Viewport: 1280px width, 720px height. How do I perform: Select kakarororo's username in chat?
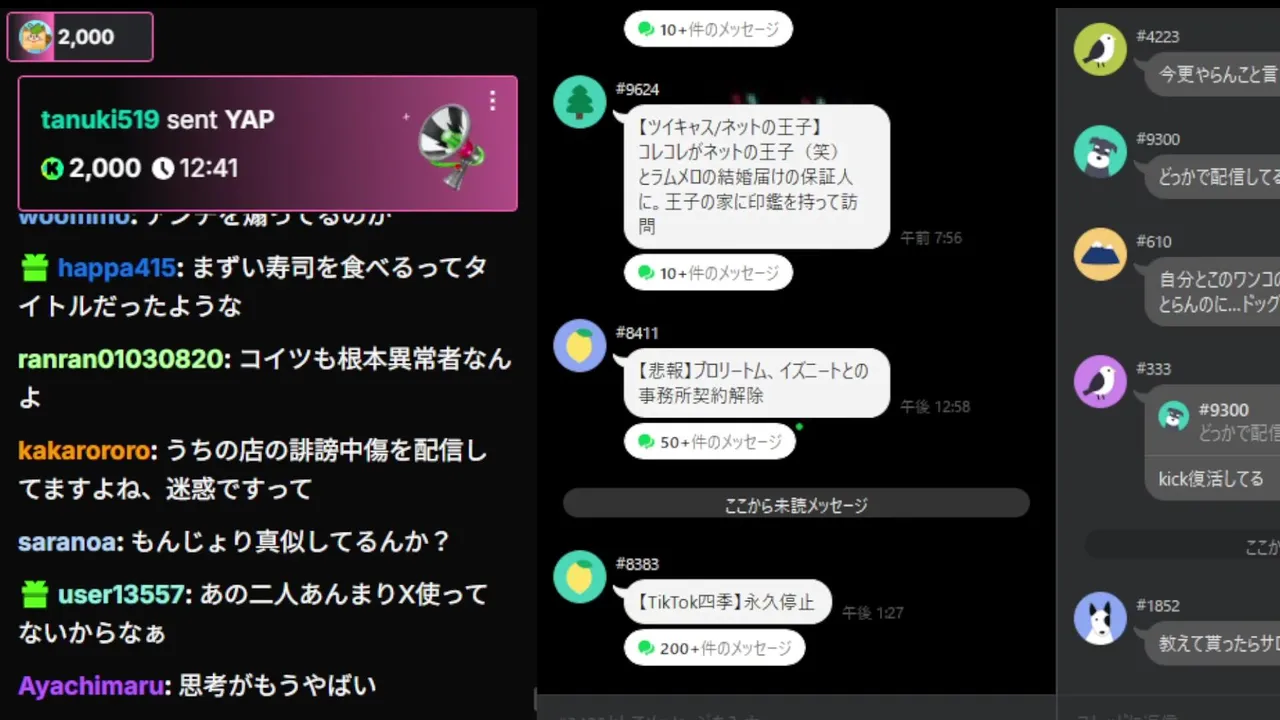pos(84,451)
